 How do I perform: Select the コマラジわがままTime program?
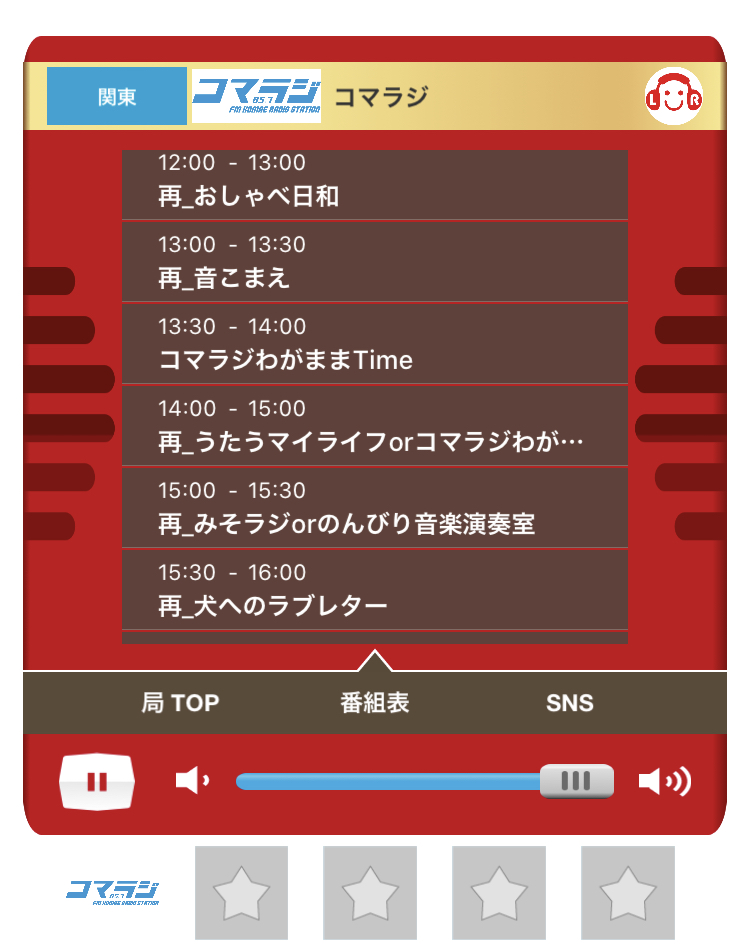tap(374, 344)
